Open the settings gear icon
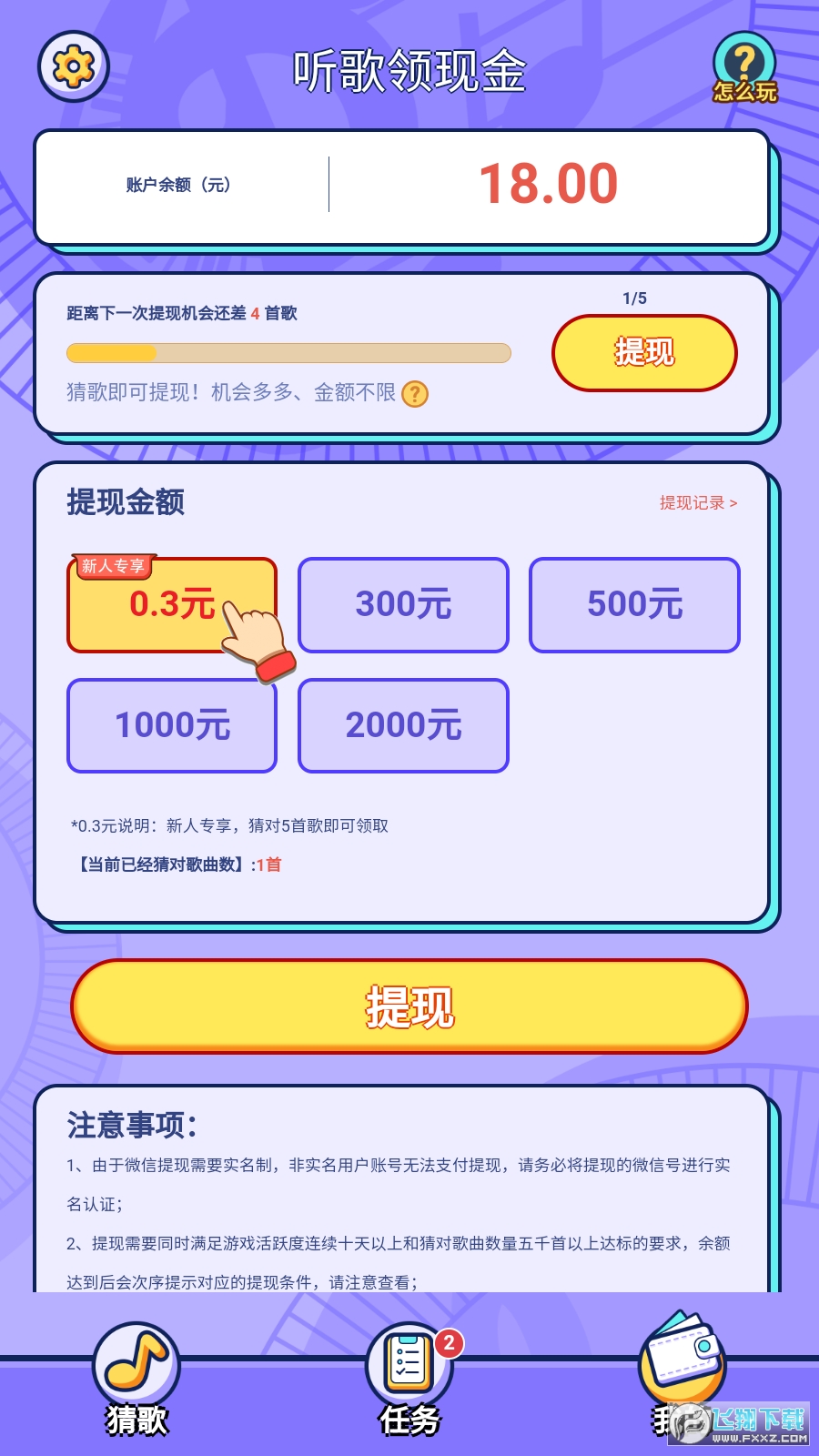The width and height of the screenshot is (819, 1456). [x=73, y=66]
